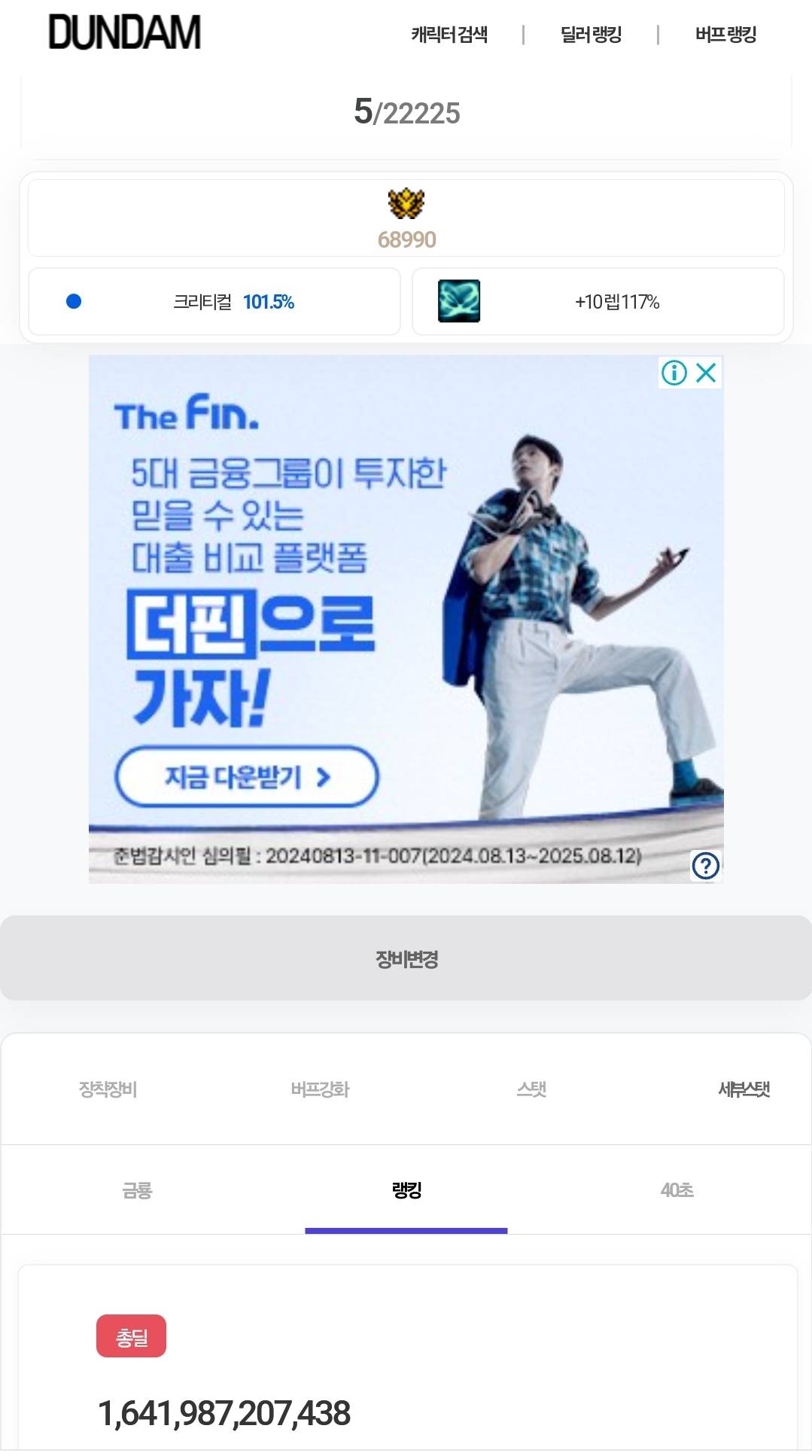Open the DUNDAM home logo
The width and height of the screenshot is (812, 1456).
(124, 33)
